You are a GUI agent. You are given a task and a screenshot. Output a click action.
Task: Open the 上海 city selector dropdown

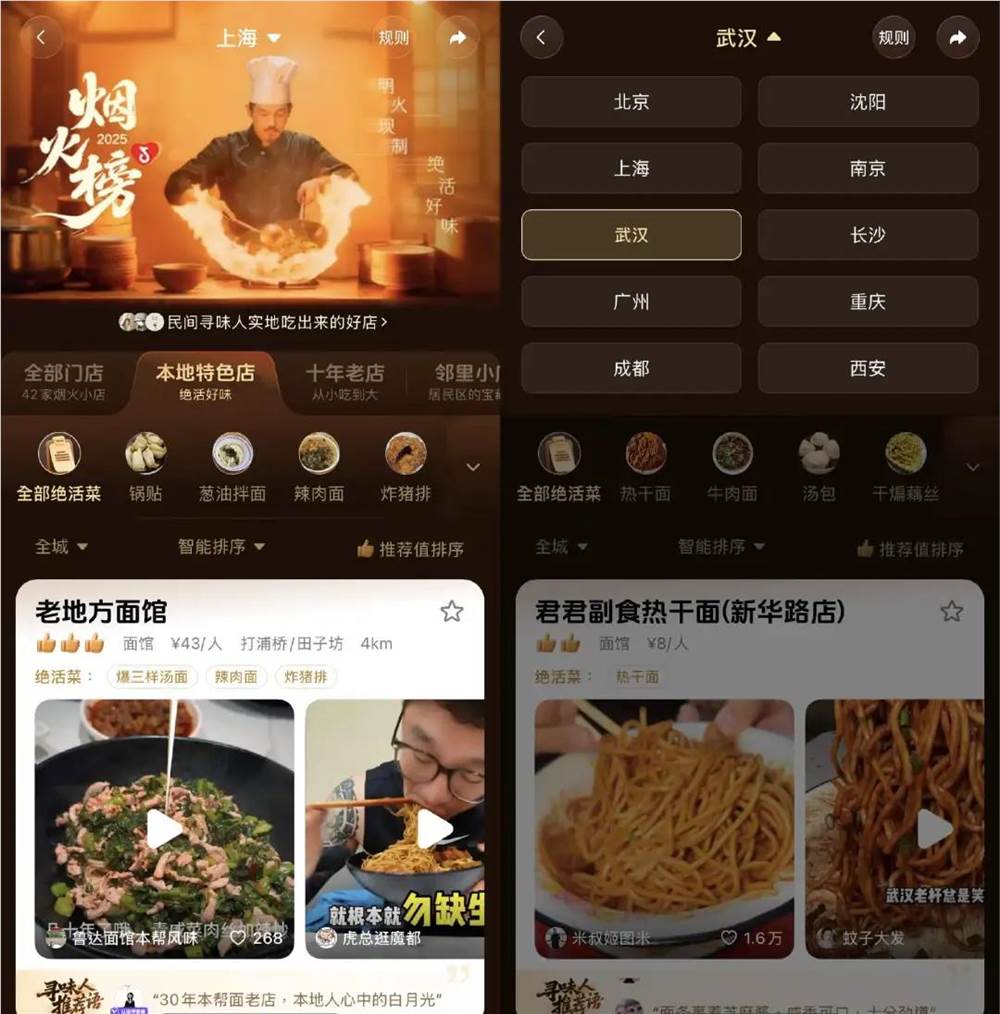tap(249, 37)
